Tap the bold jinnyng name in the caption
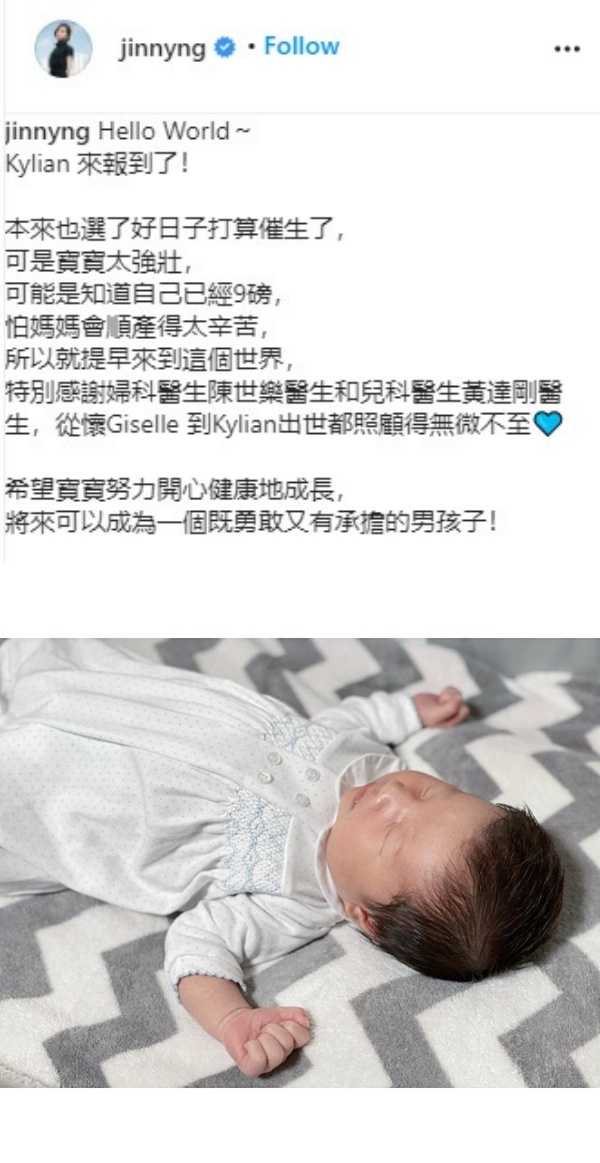The height and width of the screenshot is (1163, 600). pos(47,133)
